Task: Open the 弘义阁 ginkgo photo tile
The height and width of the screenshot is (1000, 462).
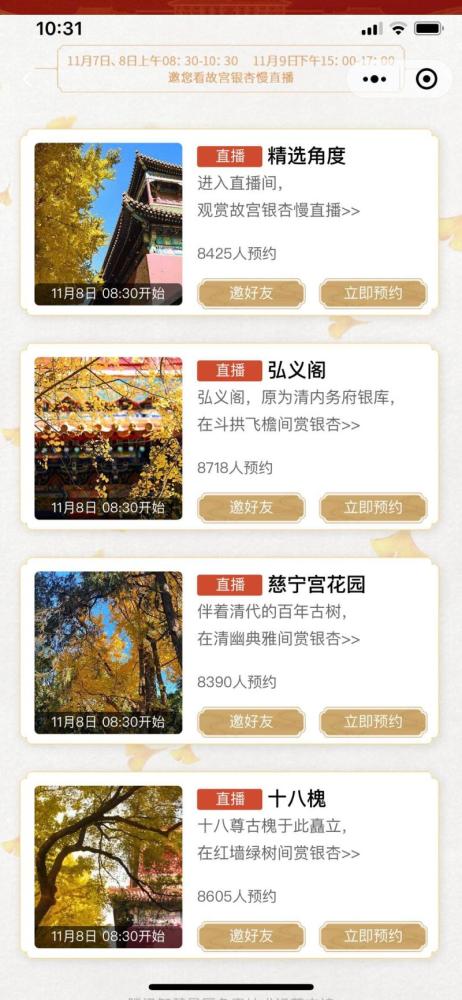Action: 108,438
